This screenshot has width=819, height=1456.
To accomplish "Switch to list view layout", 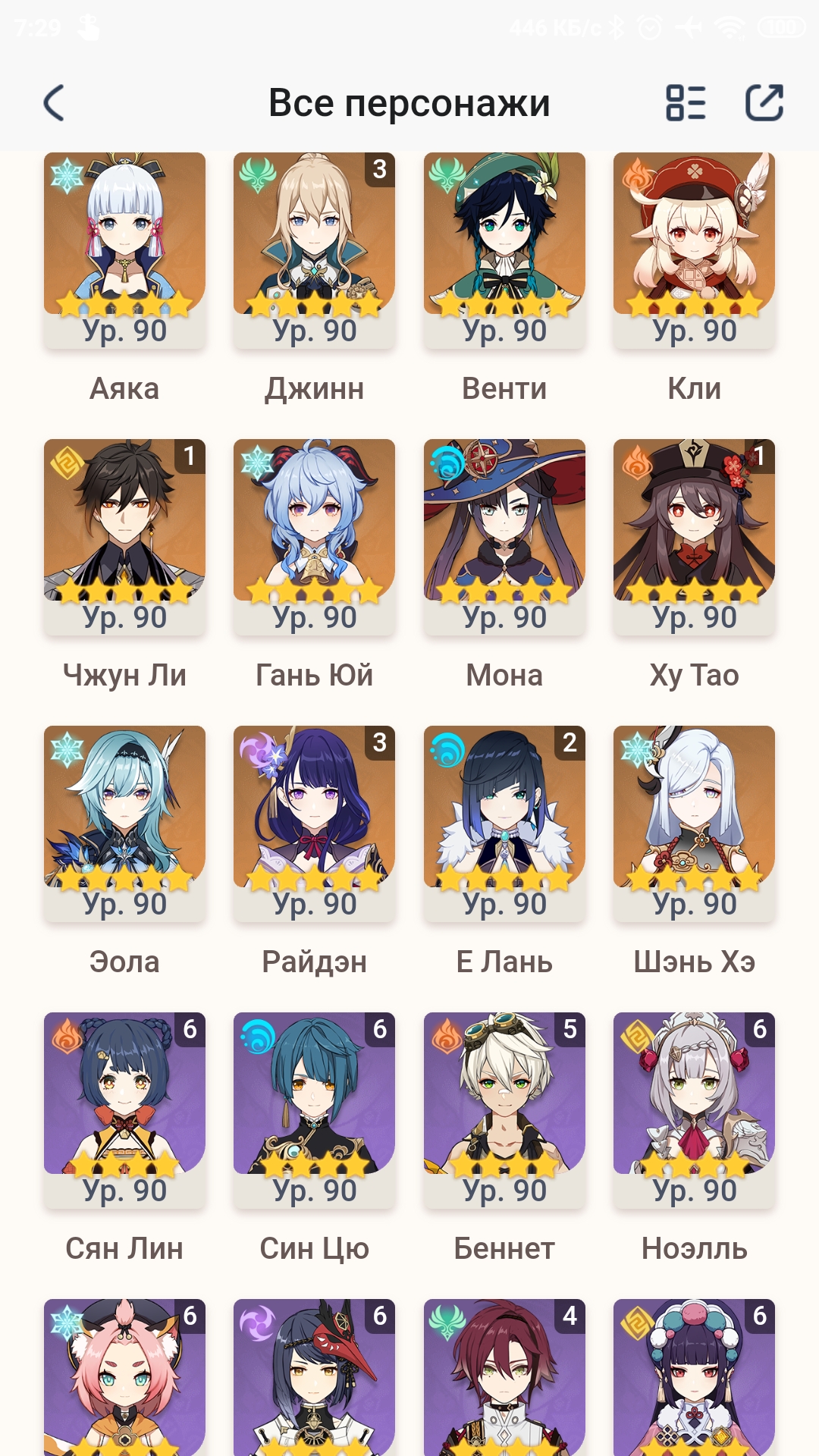I will pos(686,103).
